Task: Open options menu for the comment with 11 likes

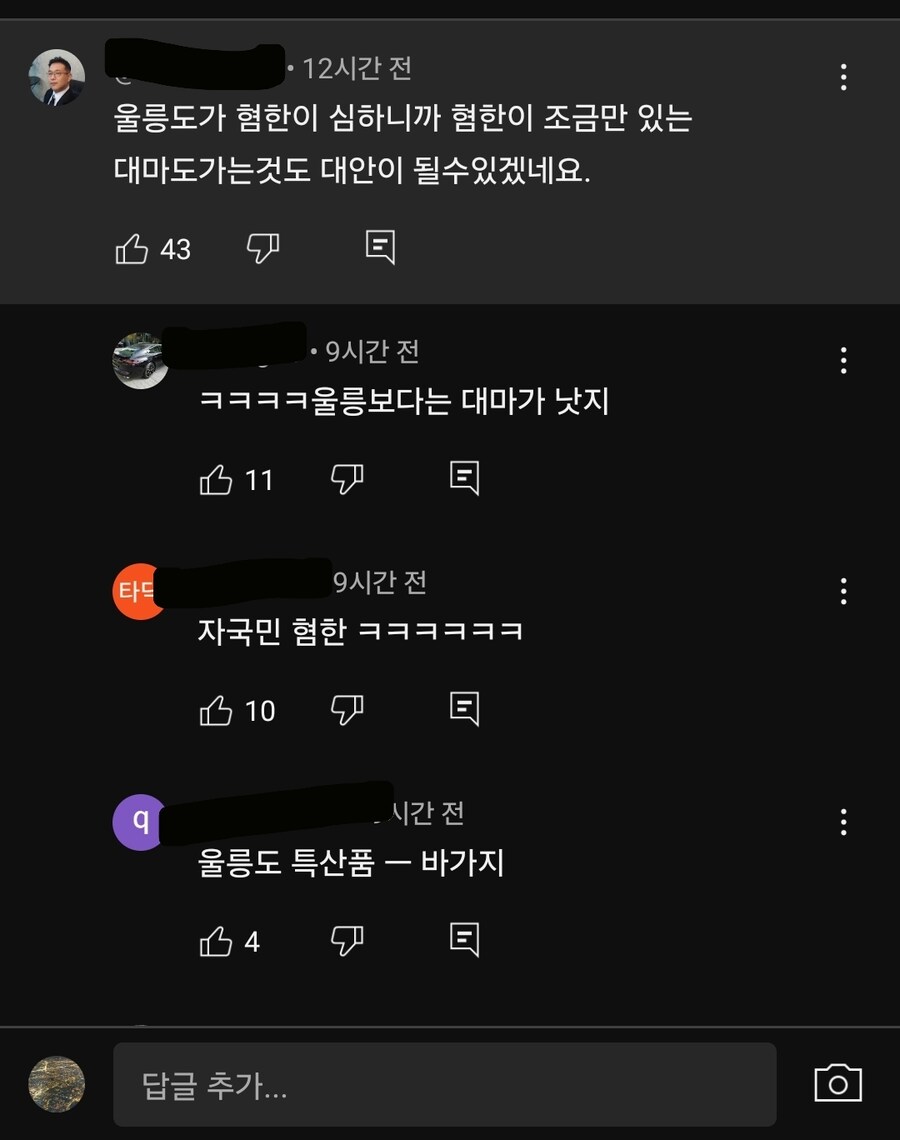Action: (845, 360)
